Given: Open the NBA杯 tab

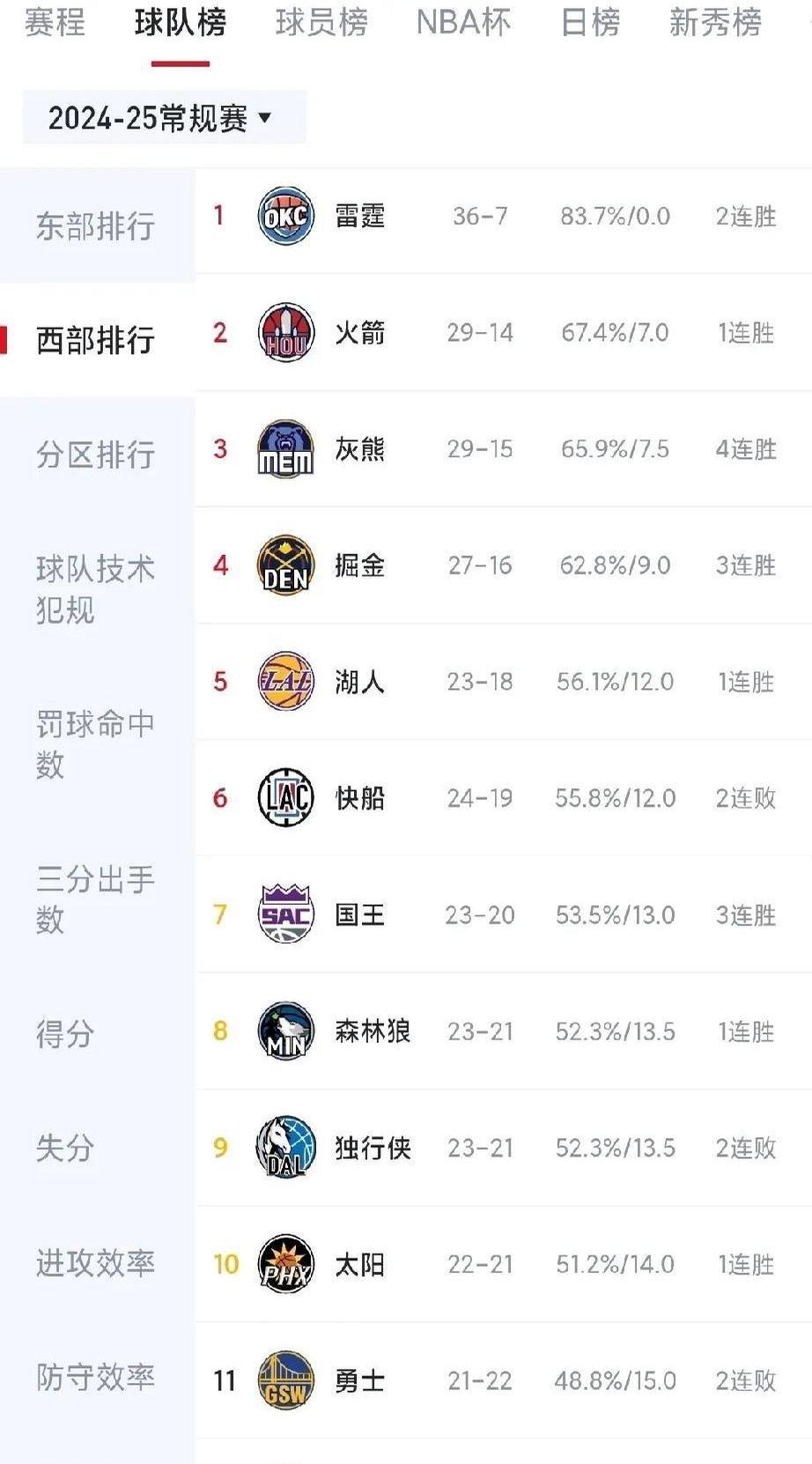Looking at the screenshot, I should pyautogui.click(x=461, y=24).
